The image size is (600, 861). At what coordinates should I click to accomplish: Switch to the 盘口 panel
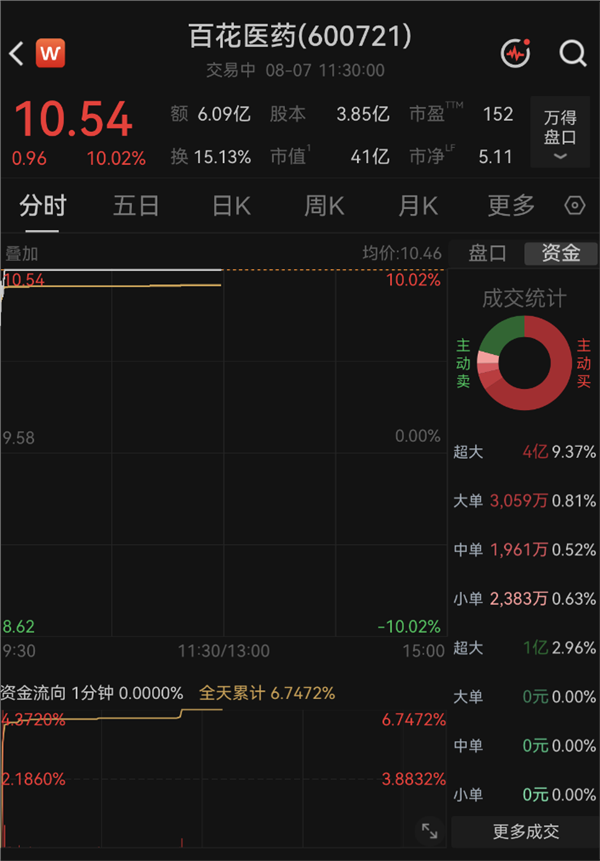pos(487,253)
